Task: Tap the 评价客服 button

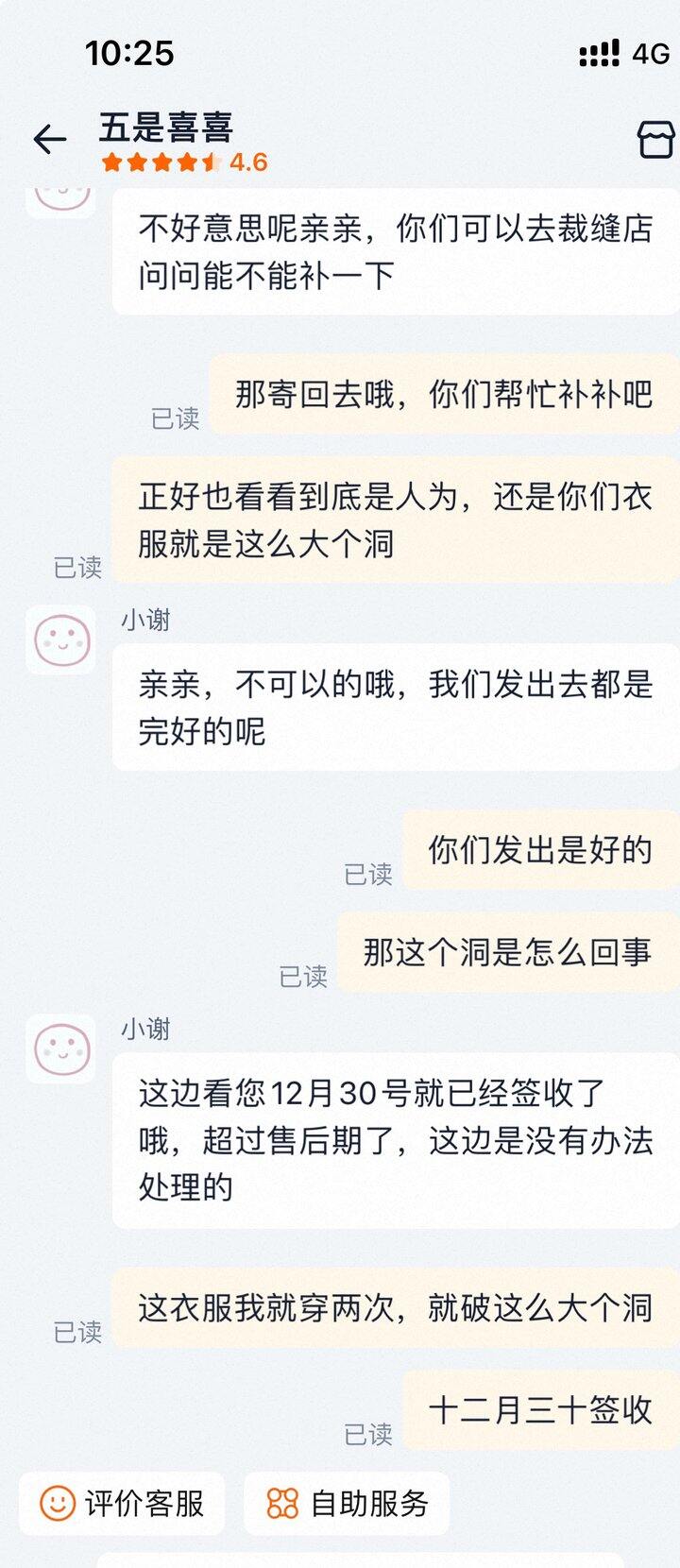Action: (122, 1503)
